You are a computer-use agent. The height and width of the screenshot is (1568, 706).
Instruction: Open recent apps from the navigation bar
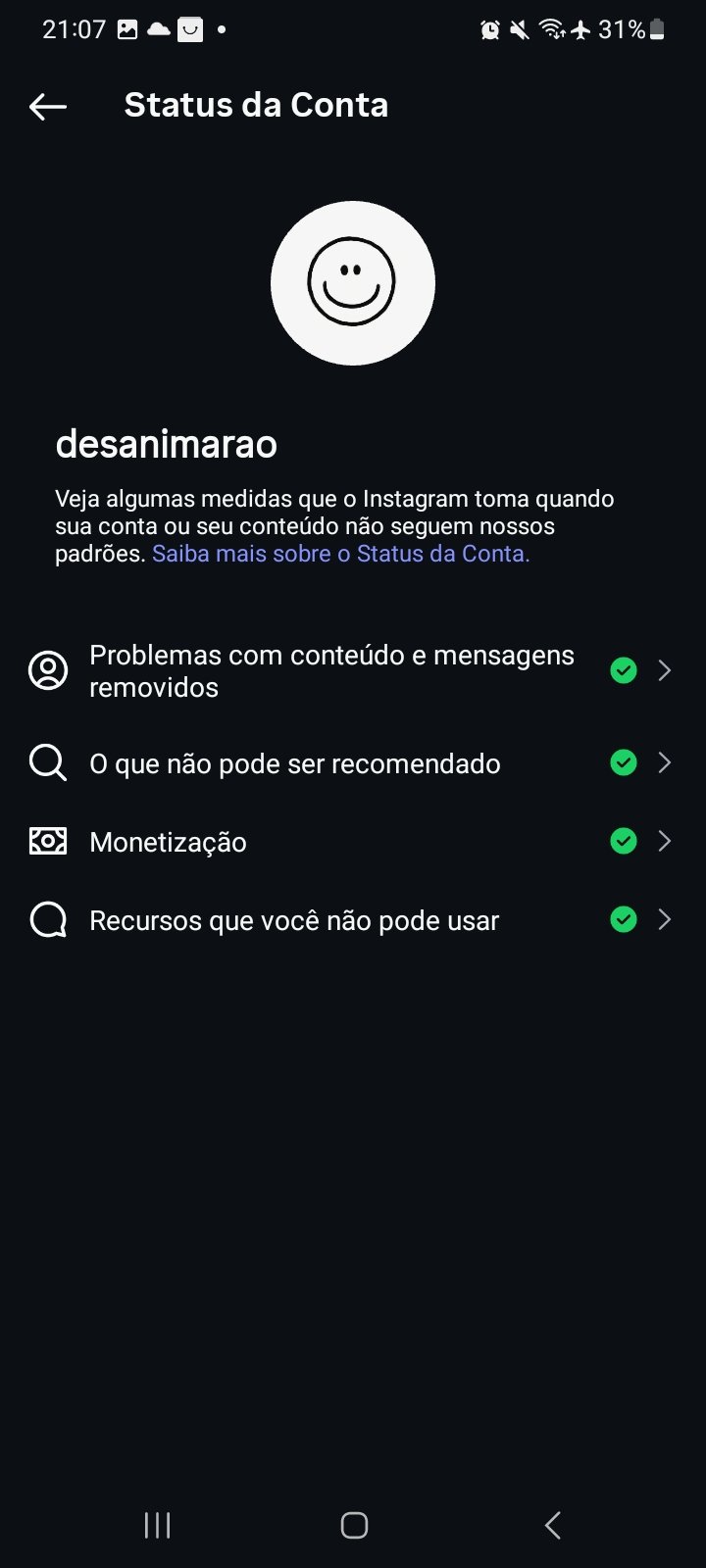[x=157, y=1525]
